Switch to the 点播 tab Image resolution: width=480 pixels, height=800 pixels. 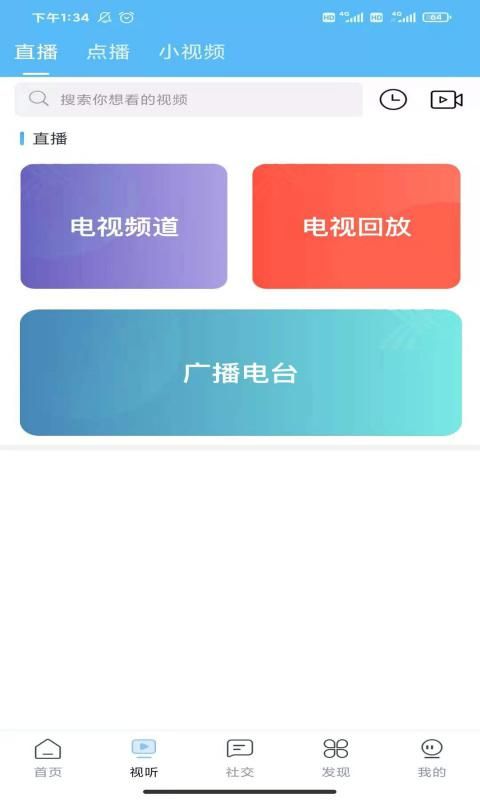tap(108, 52)
